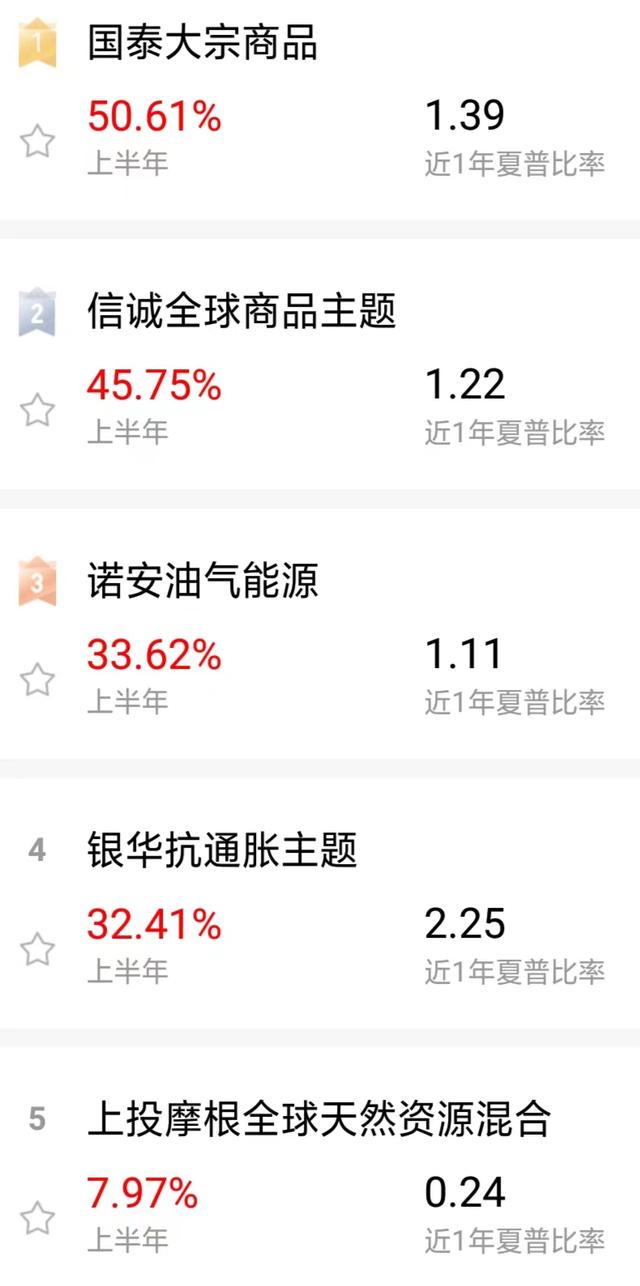Open the 国泰大宗商品 fund row
Viewport: 640px width, 1286px height.
coord(320,110)
